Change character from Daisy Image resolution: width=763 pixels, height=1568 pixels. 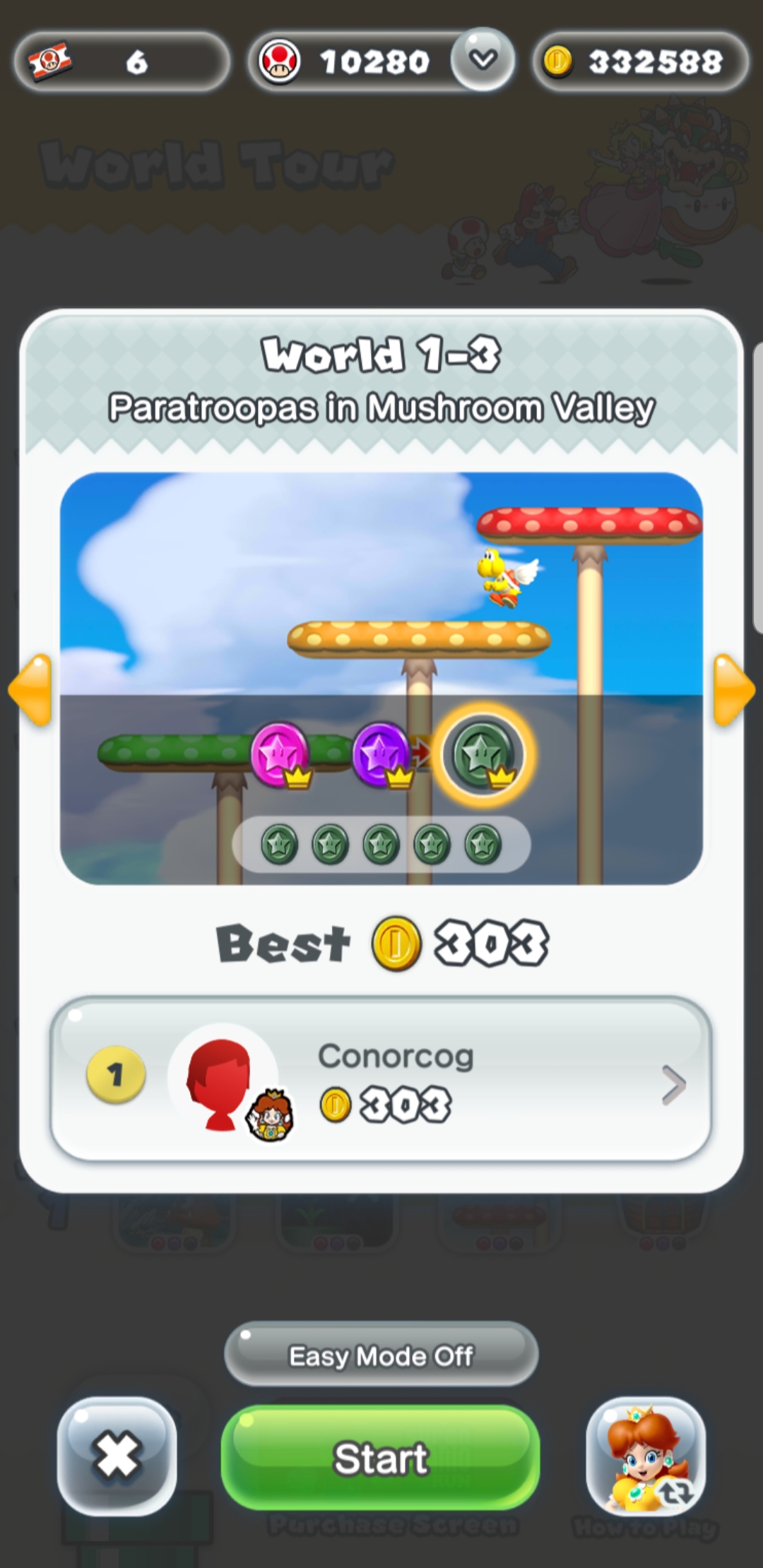(646, 1456)
